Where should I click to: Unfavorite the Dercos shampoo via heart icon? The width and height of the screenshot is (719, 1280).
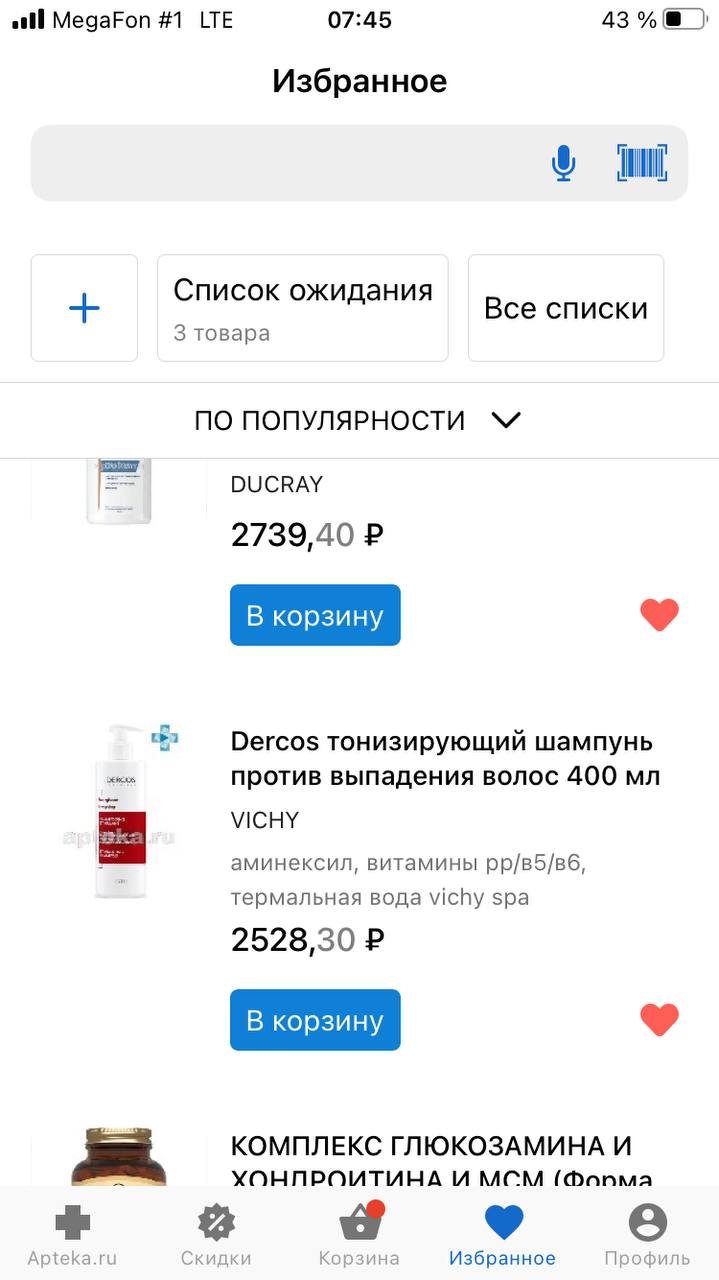[659, 1020]
